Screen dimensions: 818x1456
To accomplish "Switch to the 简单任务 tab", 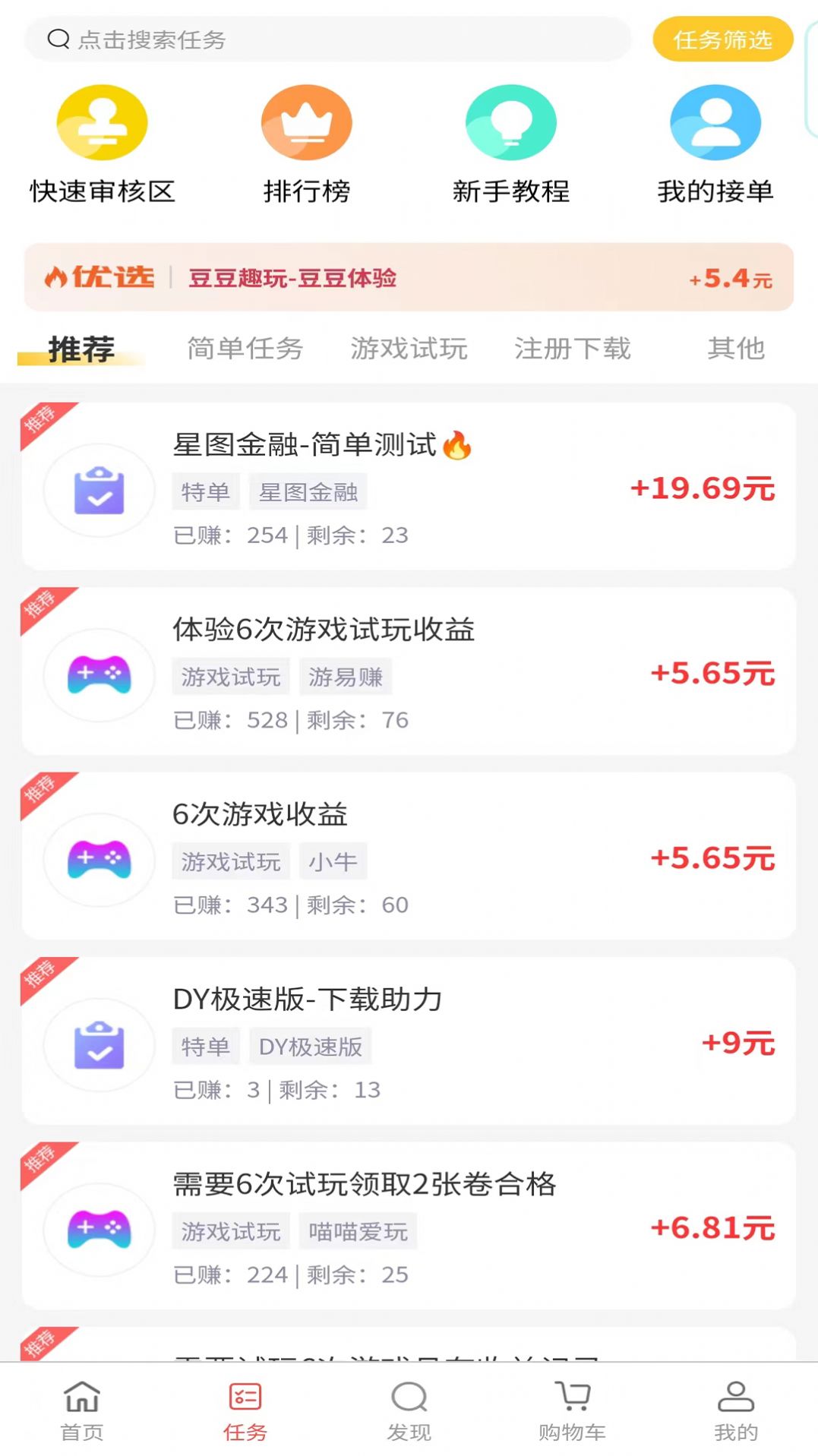I will 245,349.
